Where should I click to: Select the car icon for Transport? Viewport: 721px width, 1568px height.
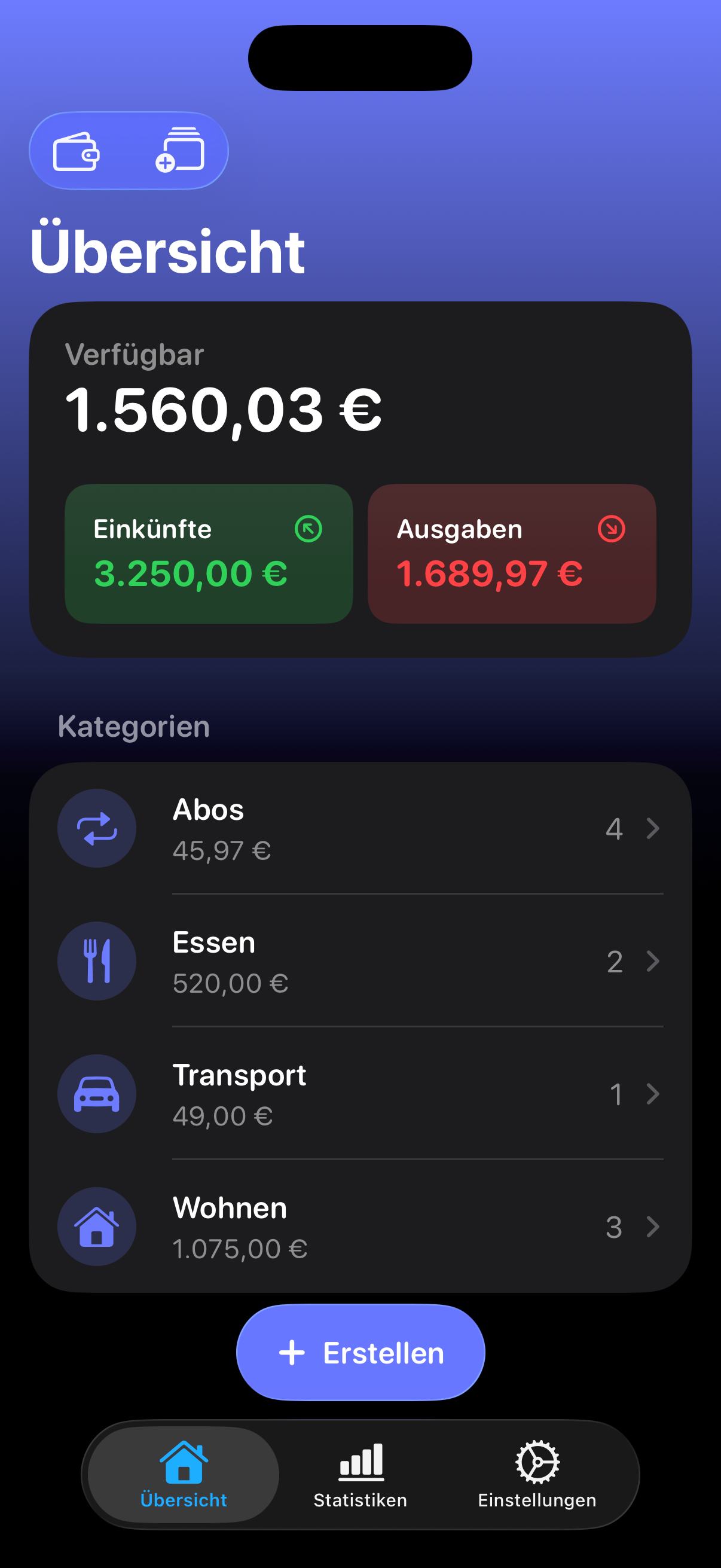tap(97, 1094)
